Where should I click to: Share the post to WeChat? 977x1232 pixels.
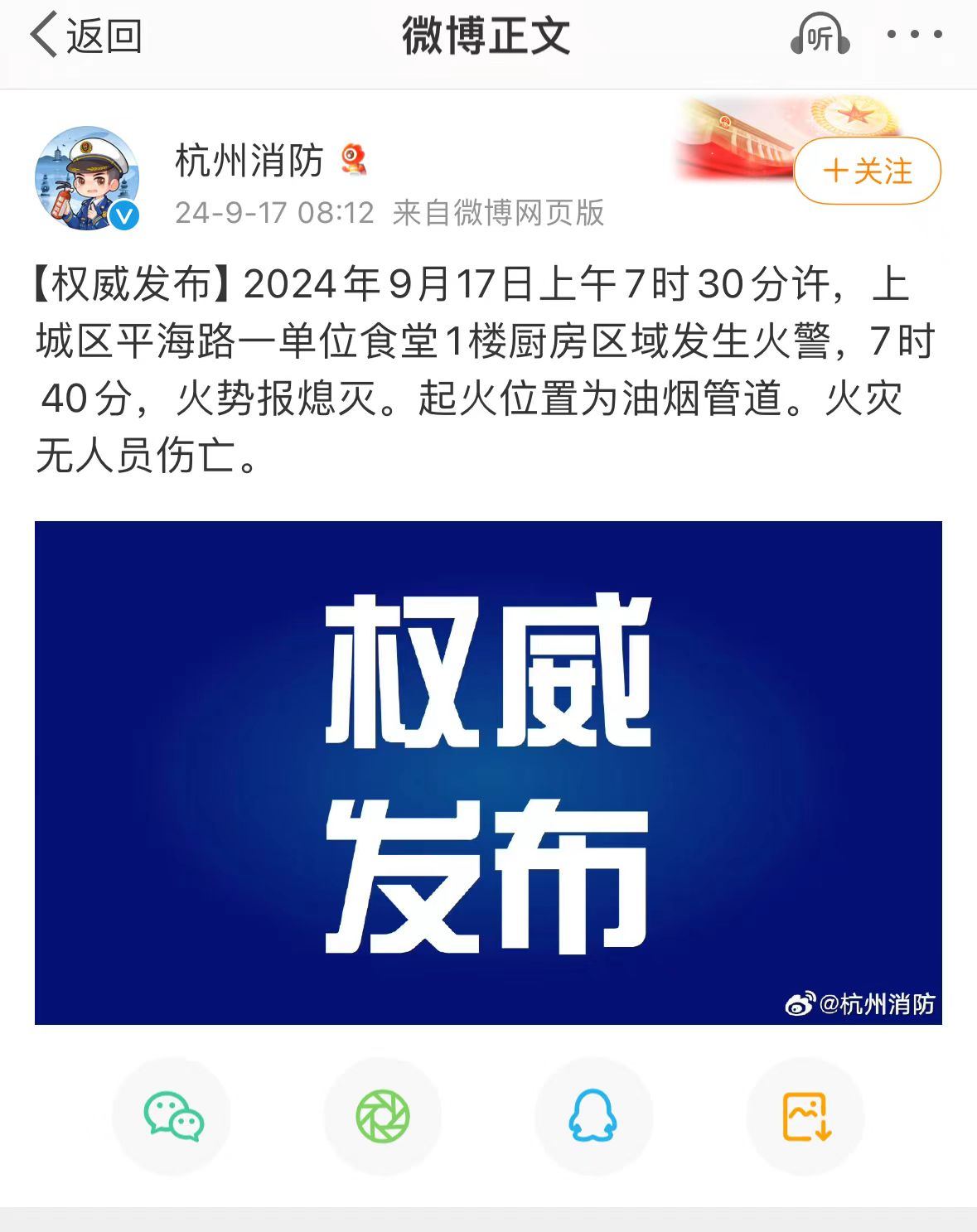pyautogui.click(x=172, y=1115)
